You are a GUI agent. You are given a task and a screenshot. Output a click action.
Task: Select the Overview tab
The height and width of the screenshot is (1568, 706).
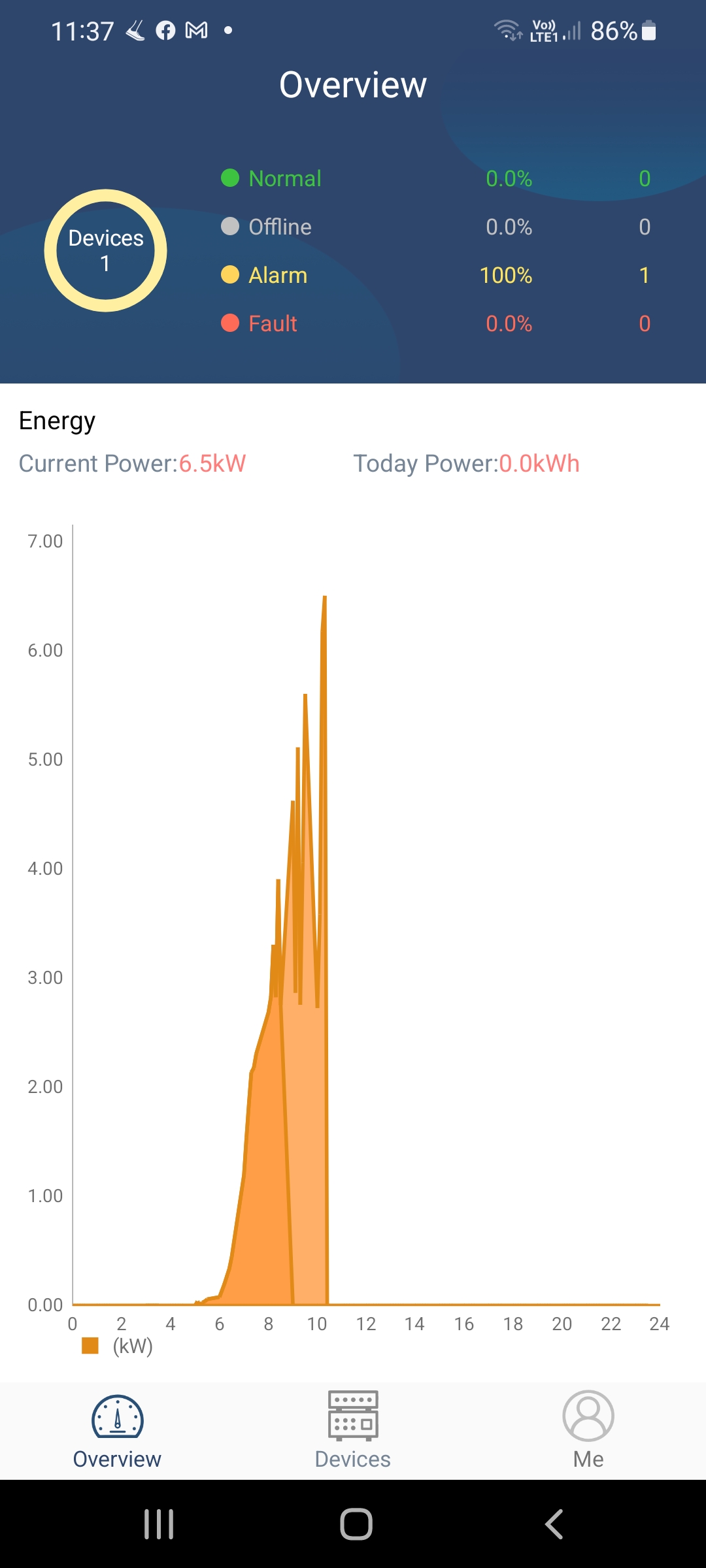click(x=117, y=1429)
